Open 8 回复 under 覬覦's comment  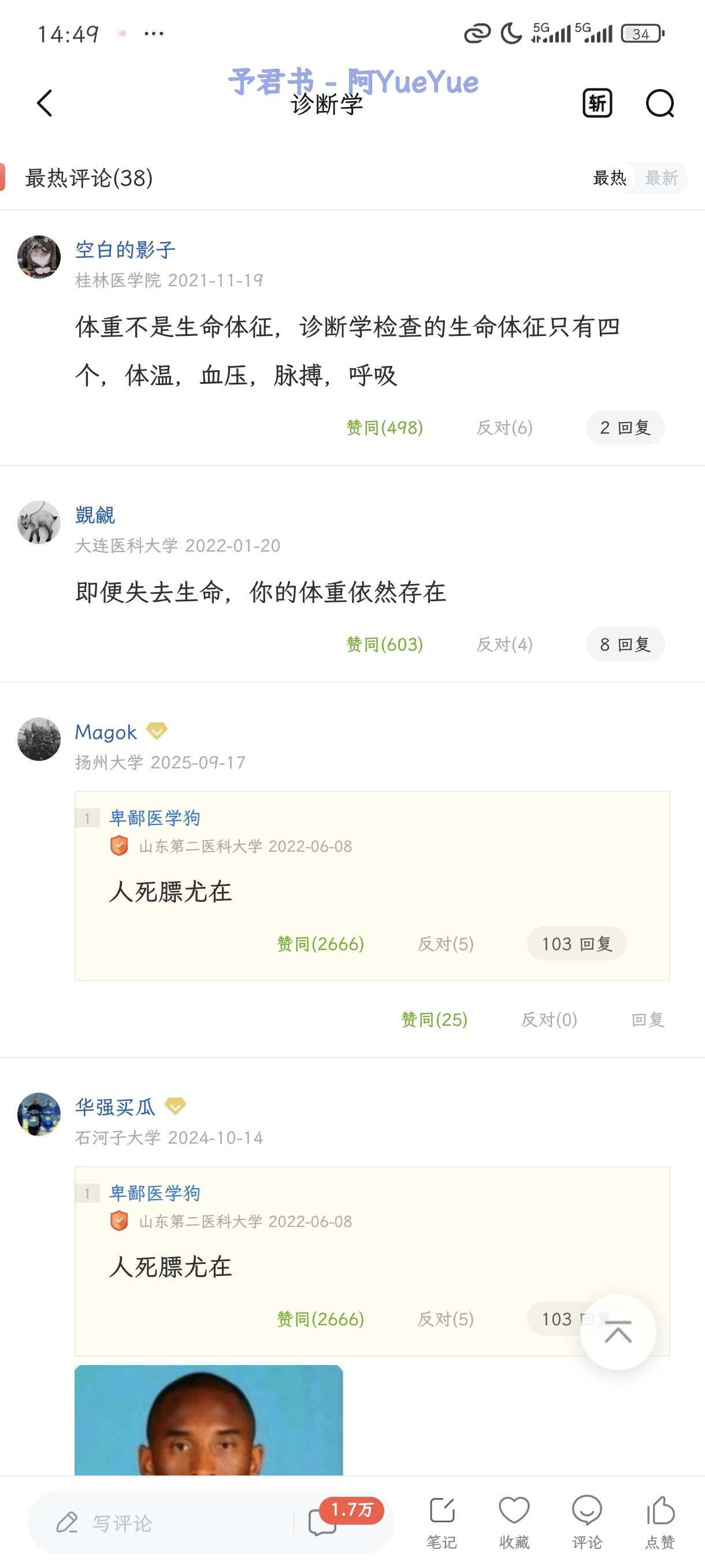(x=625, y=644)
